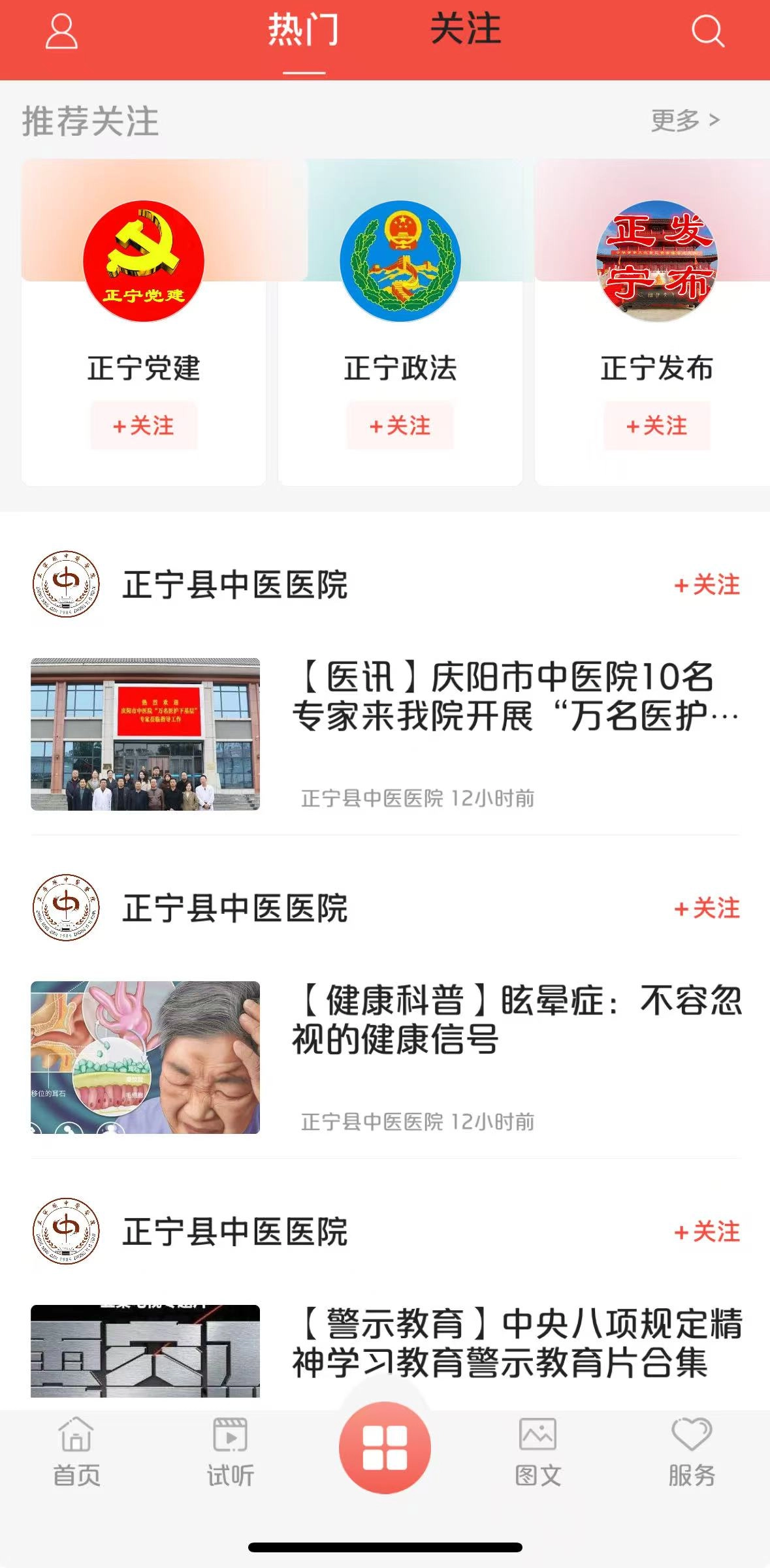Tap +关注 next to 正宁县中医医院
The width and height of the screenshot is (770, 1568).
(x=708, y=586)
